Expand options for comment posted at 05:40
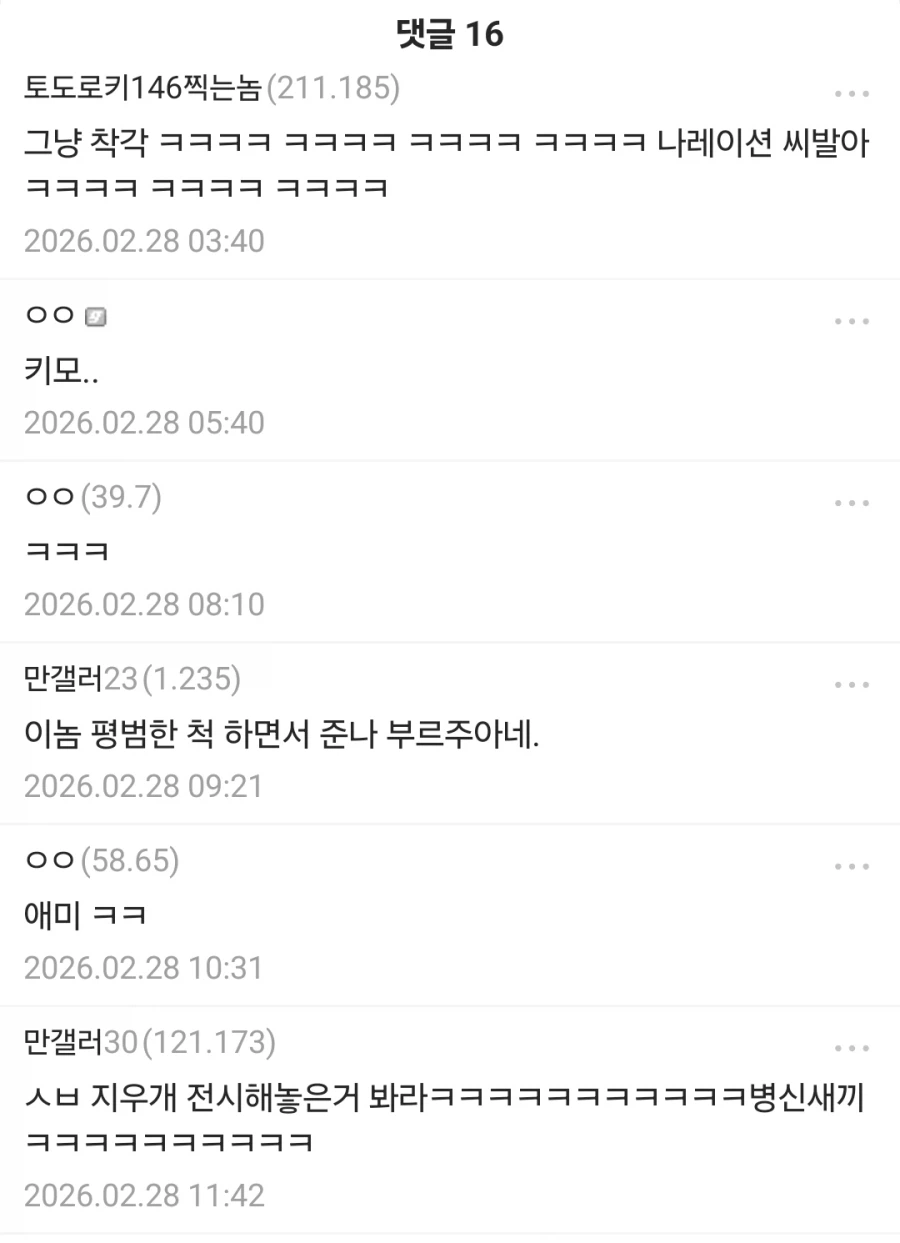900x1243 pixels. click(852, 320)
